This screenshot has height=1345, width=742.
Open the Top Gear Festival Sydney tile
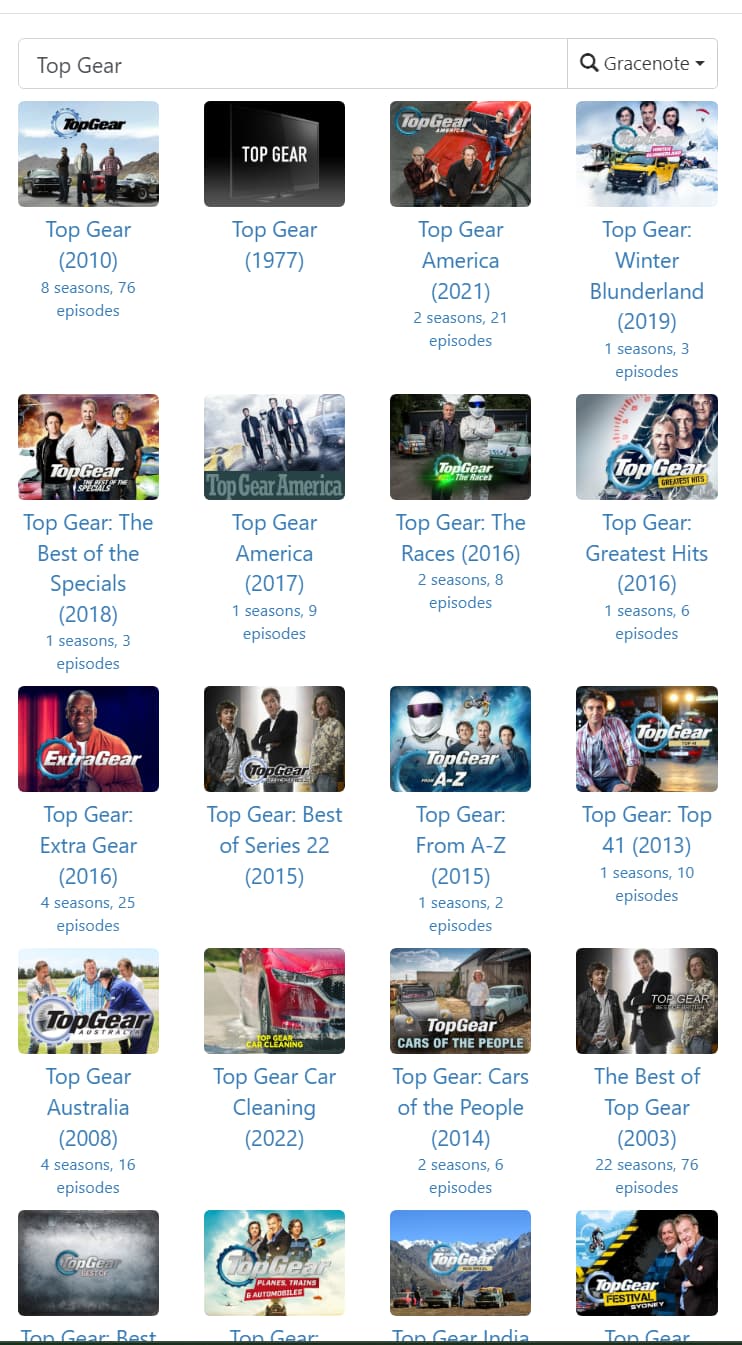pyautogui.click(x=646, y=1263)
